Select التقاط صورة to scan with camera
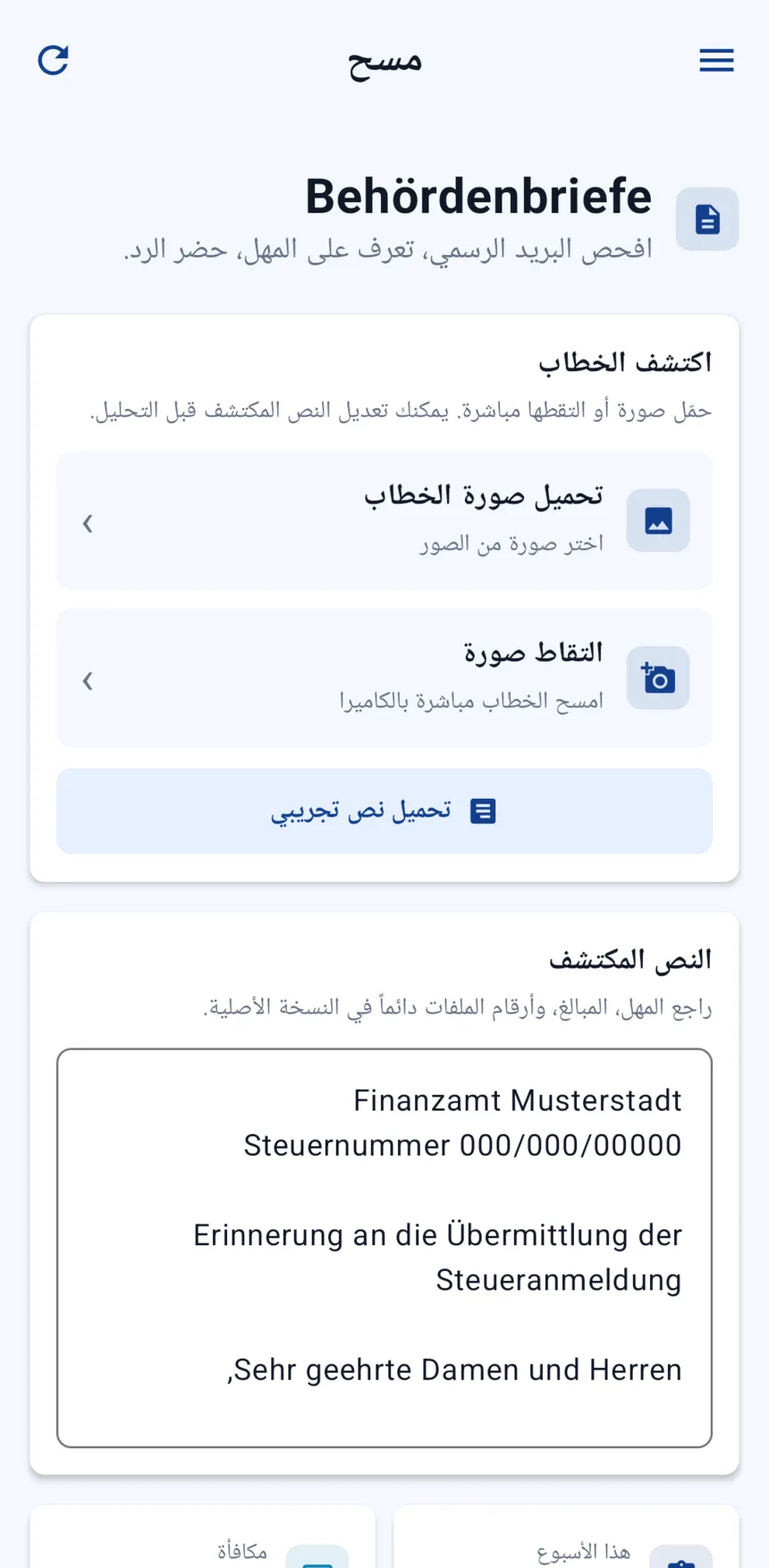The height and width of the screenshot is (1568, 769). [x=384, y=678]
